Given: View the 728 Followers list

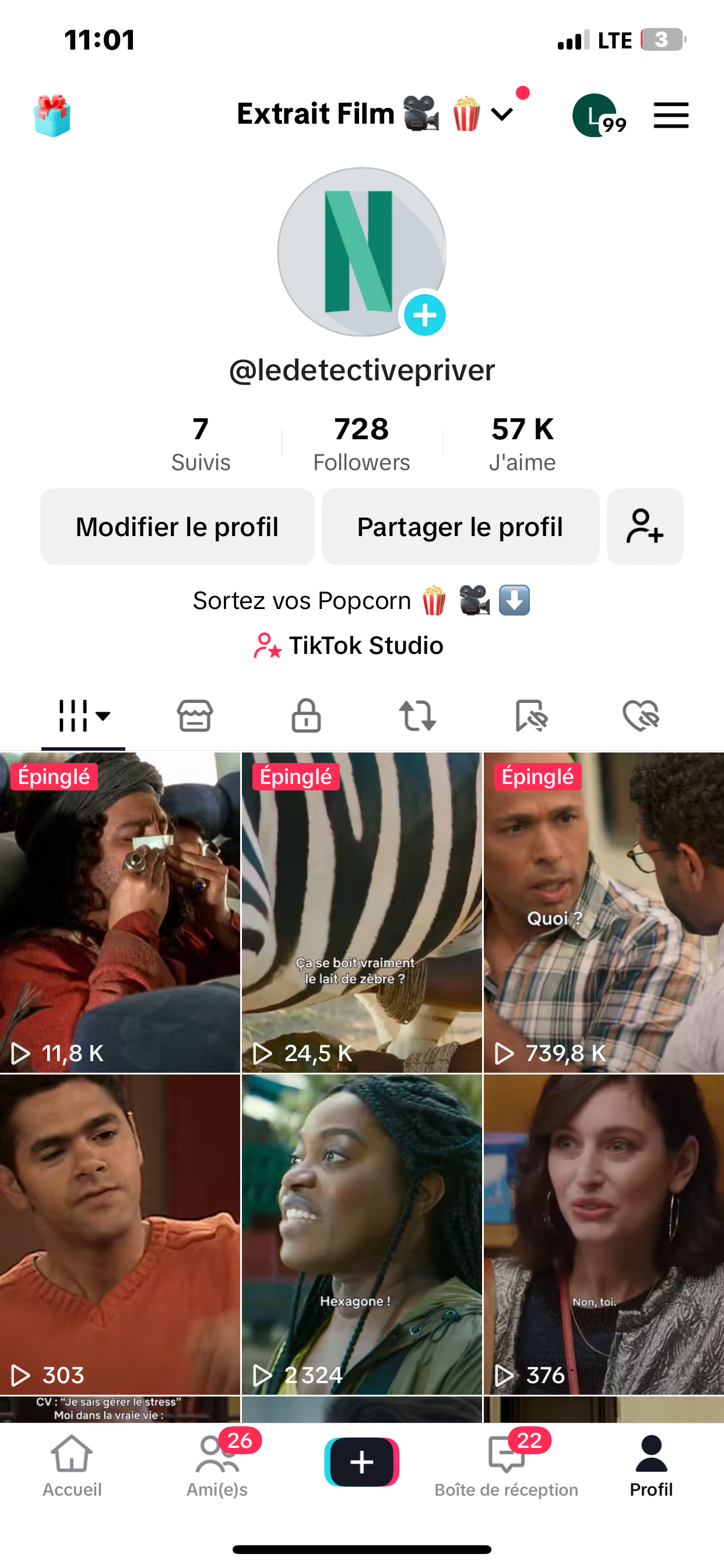Looking at the screenshot, I should [x=361, y=443].
